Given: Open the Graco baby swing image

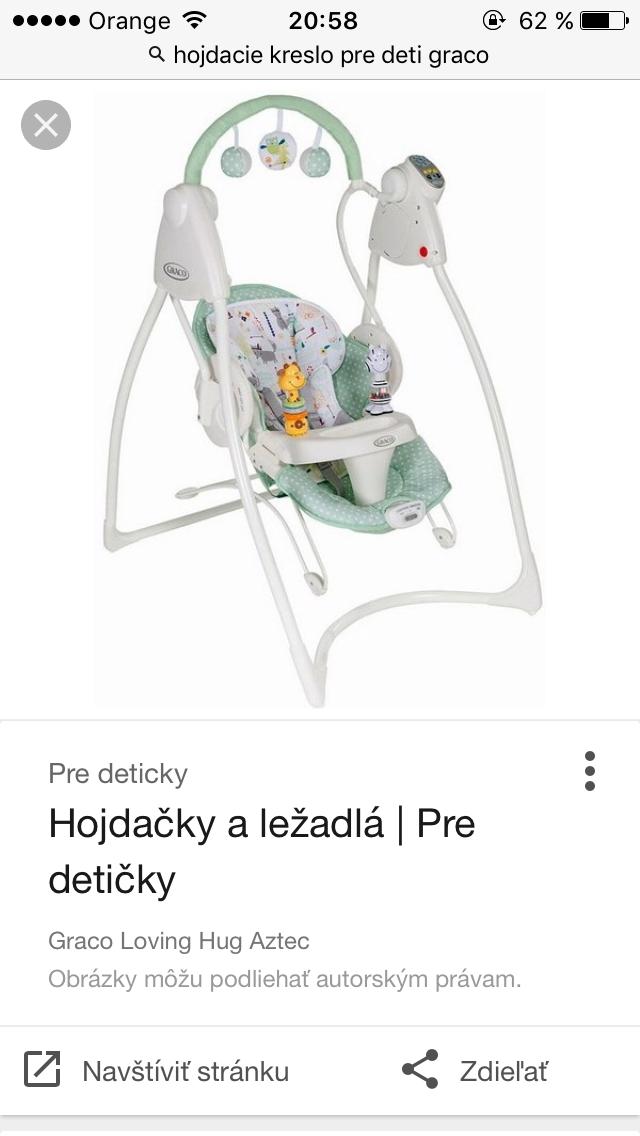Looking at the screenshot, I should tap(320, 400).
